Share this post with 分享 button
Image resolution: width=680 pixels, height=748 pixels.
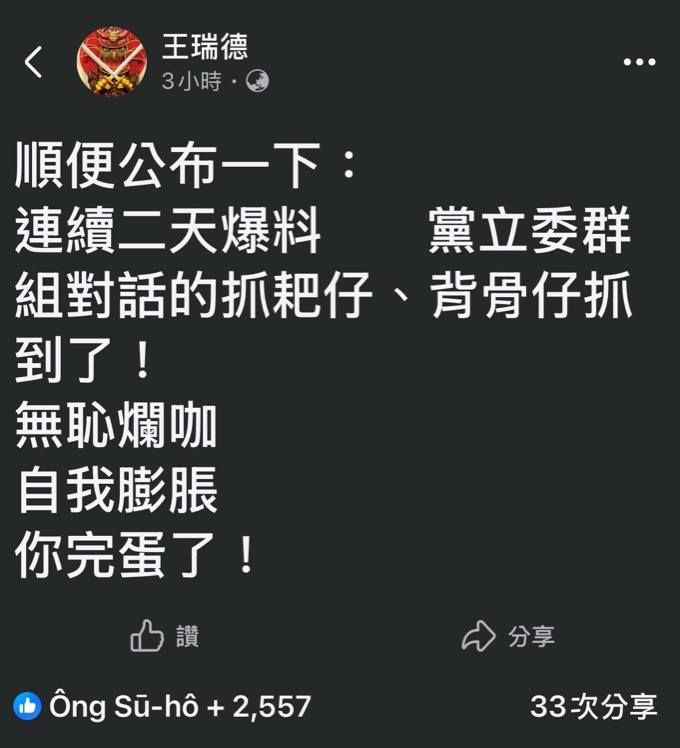tap(508, 636)
